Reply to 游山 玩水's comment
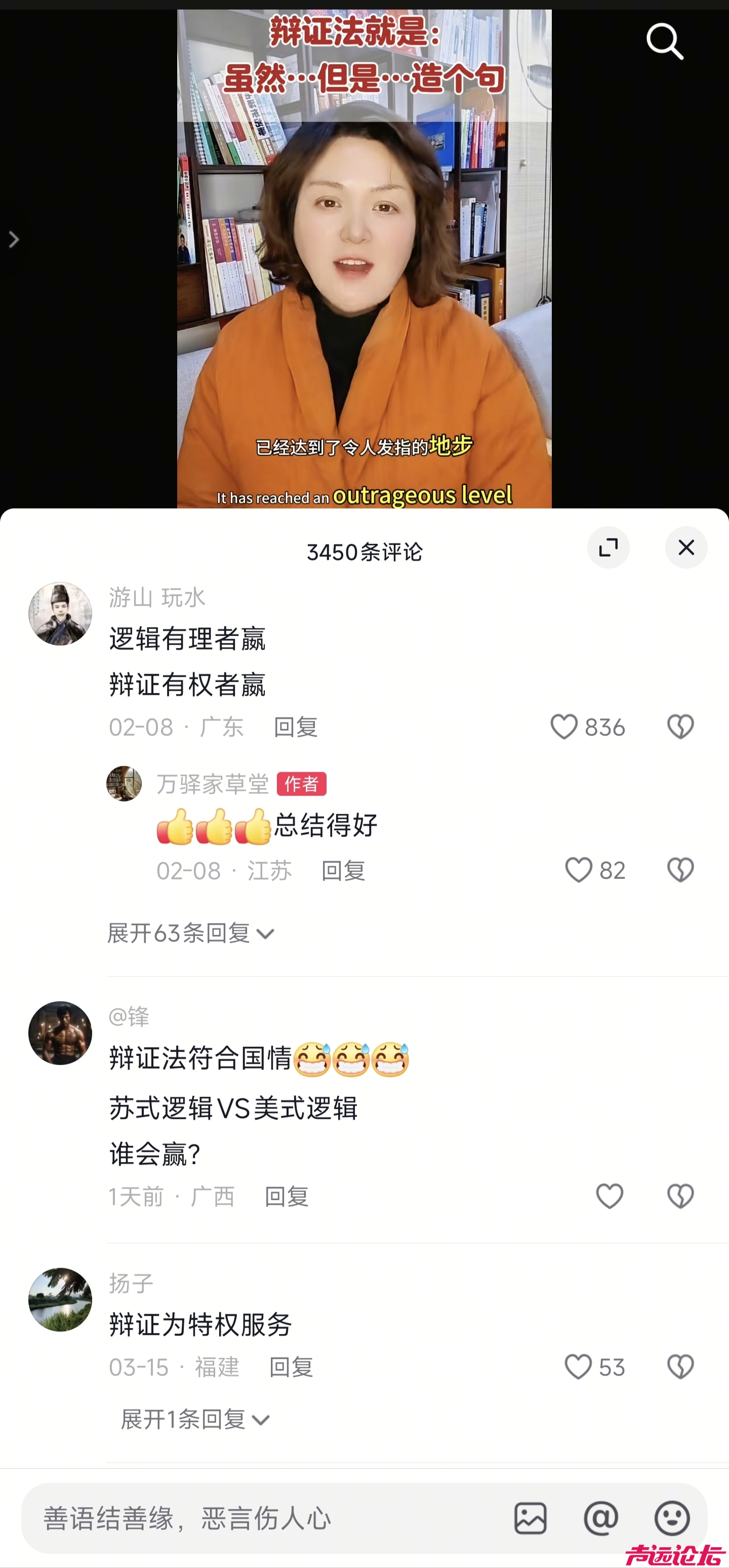 click(295, 728)
